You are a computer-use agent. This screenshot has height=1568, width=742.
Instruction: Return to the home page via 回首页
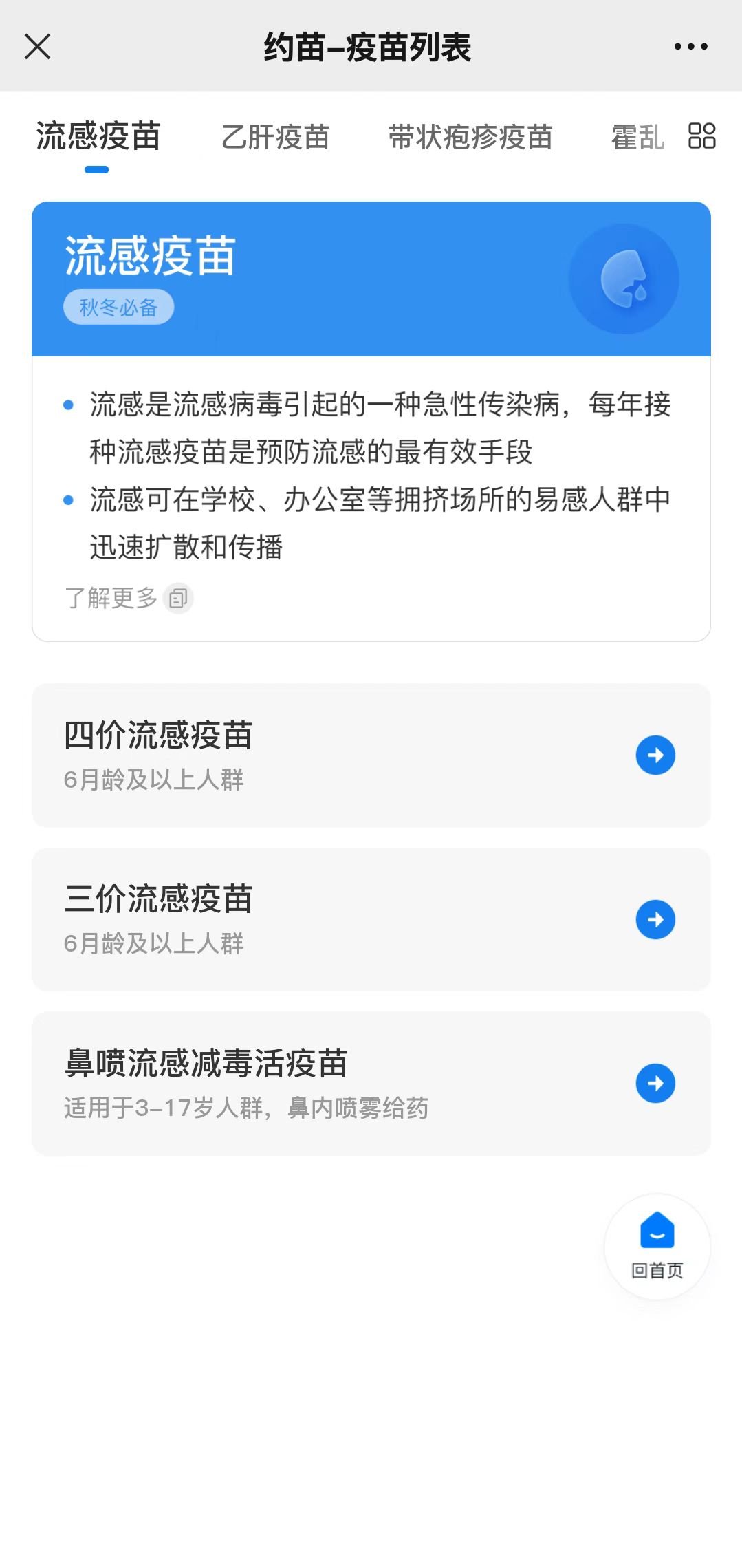coord(657,1246)
